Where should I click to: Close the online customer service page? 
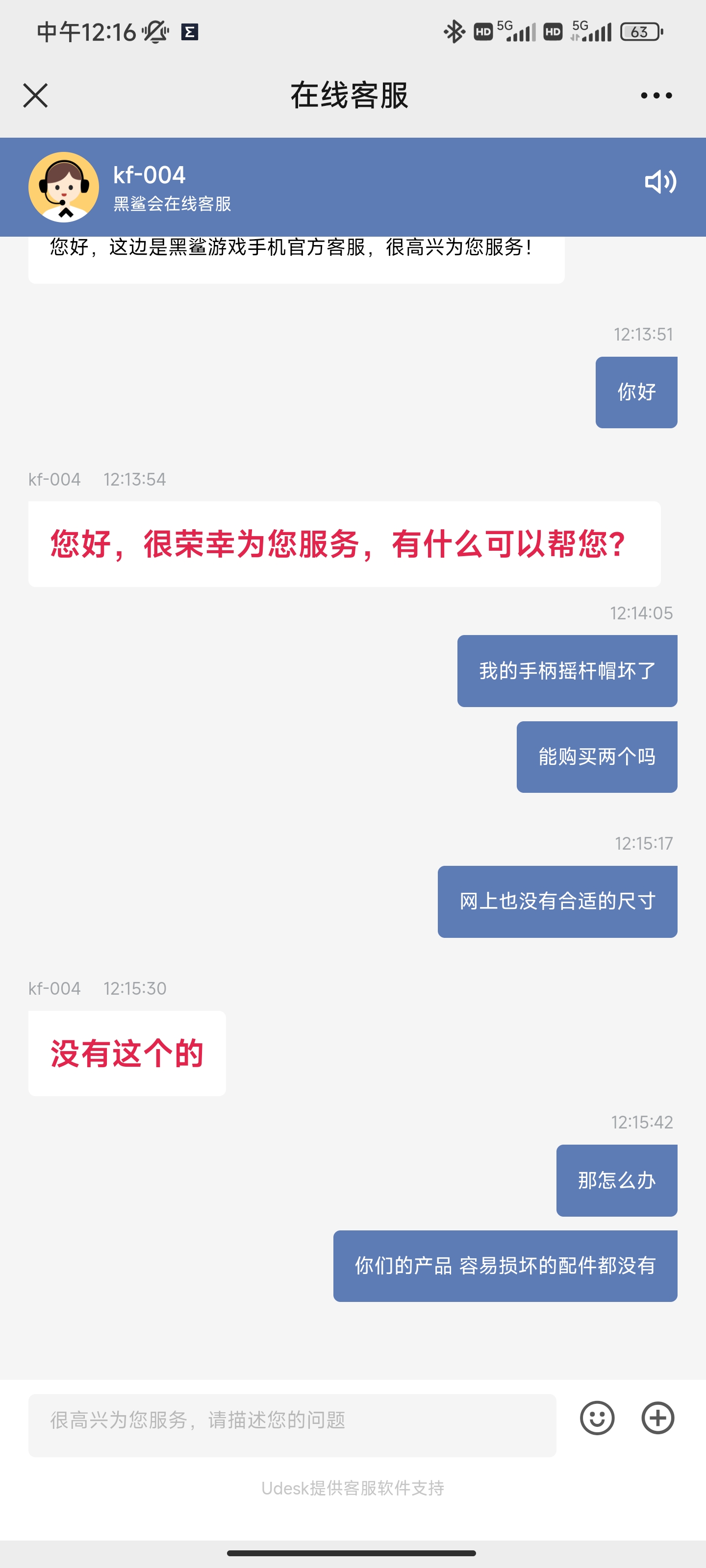[x=35, y=96]
